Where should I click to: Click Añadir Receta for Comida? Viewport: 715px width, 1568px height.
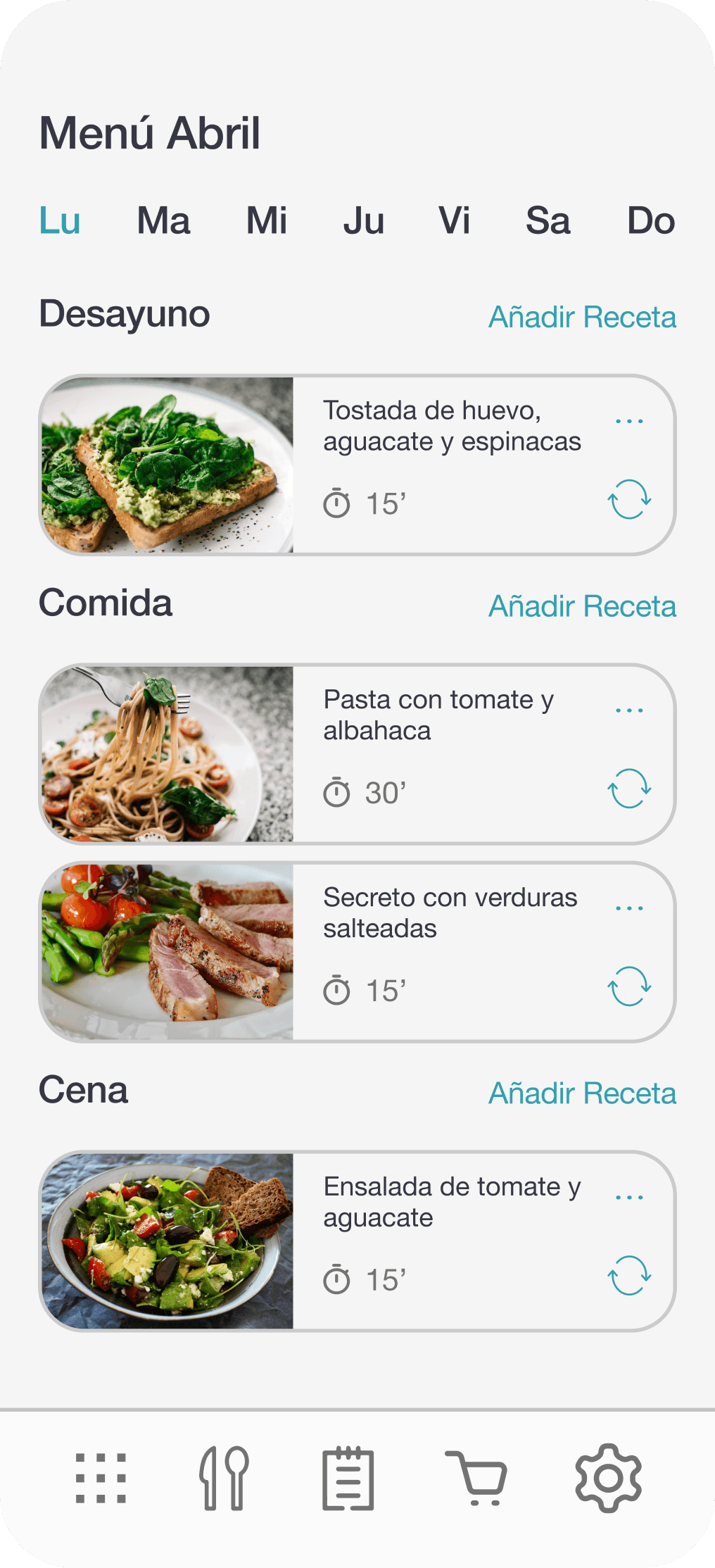pyautogui.click(x=582, y=606)
